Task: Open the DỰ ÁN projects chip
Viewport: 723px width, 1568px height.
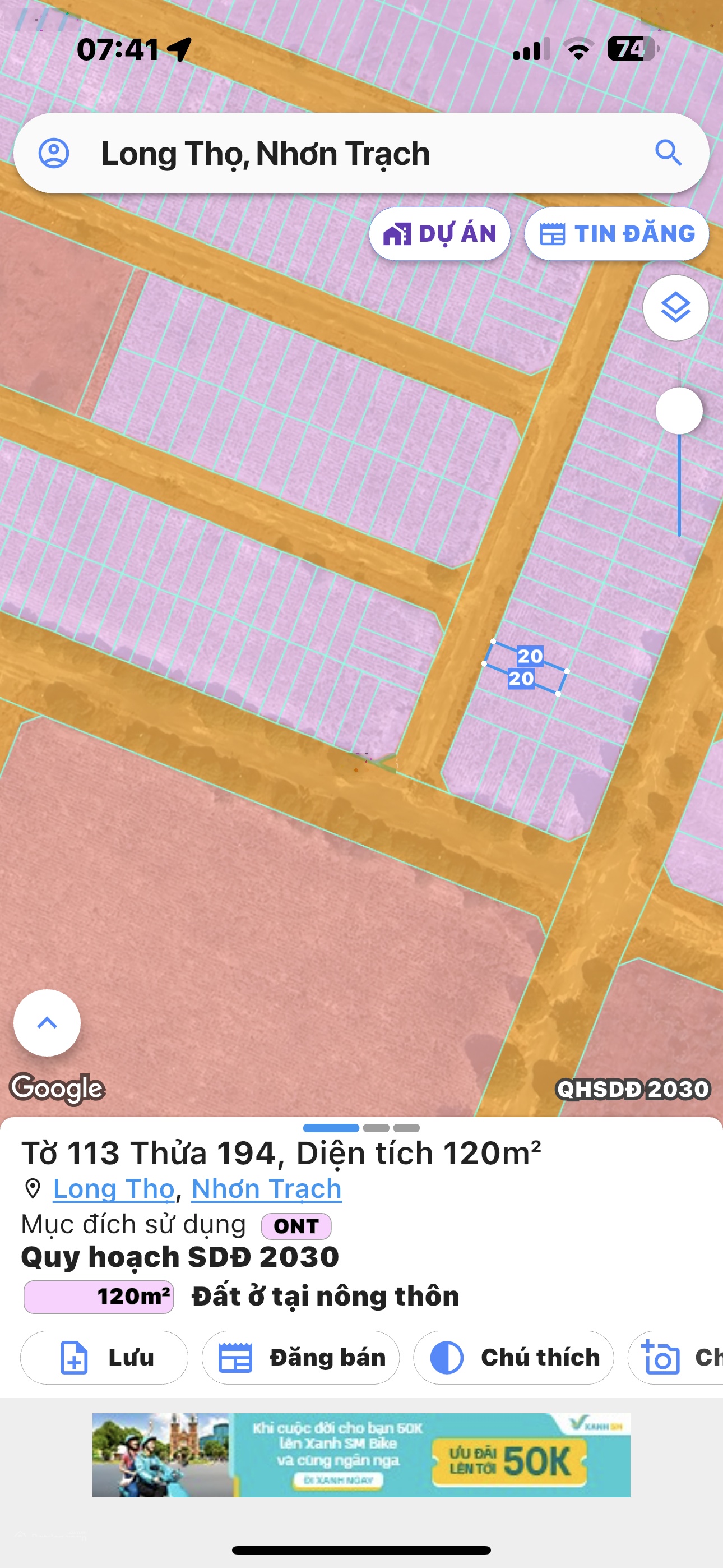Action: click(x=439, y=234)
